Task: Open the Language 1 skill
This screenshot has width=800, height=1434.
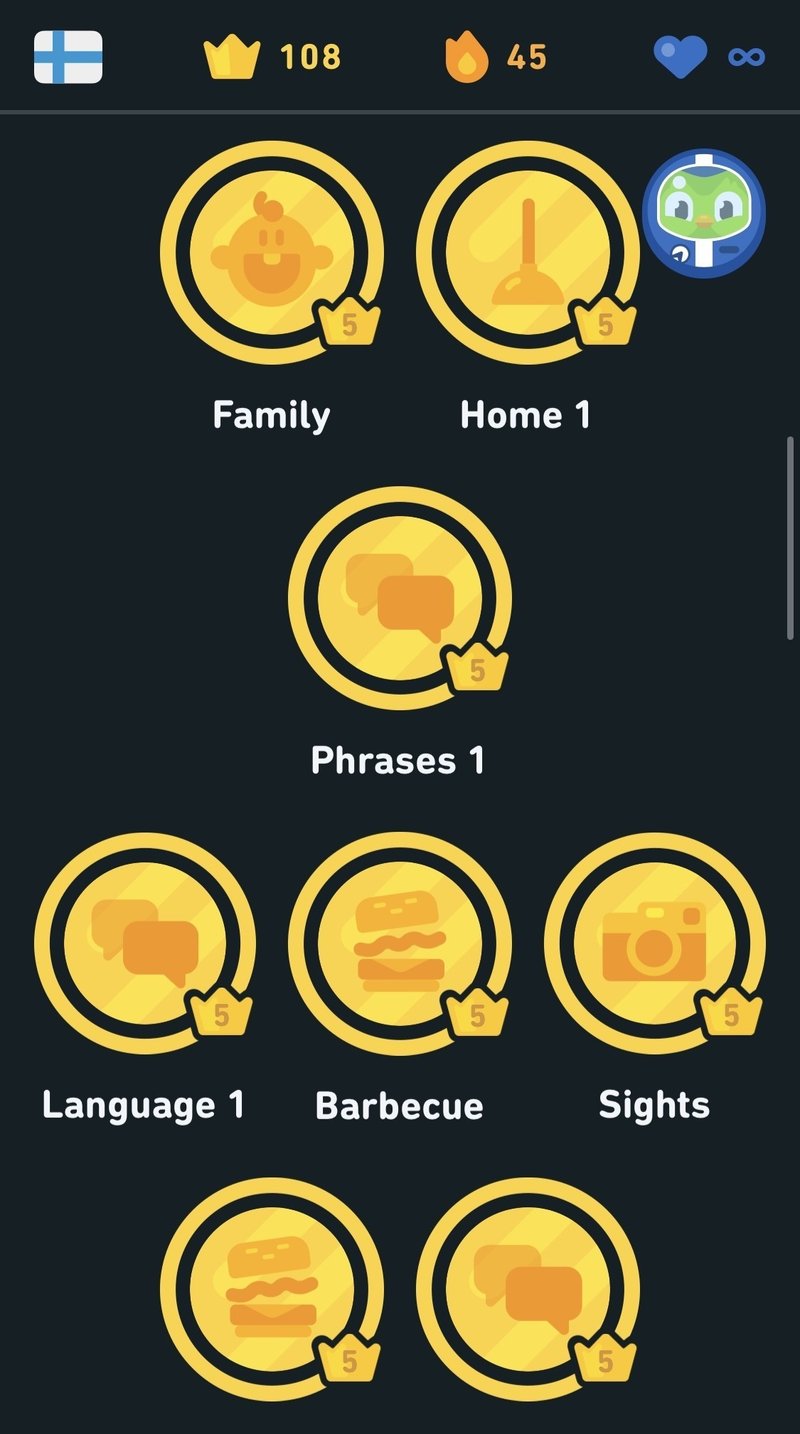Action: (145, 943)
